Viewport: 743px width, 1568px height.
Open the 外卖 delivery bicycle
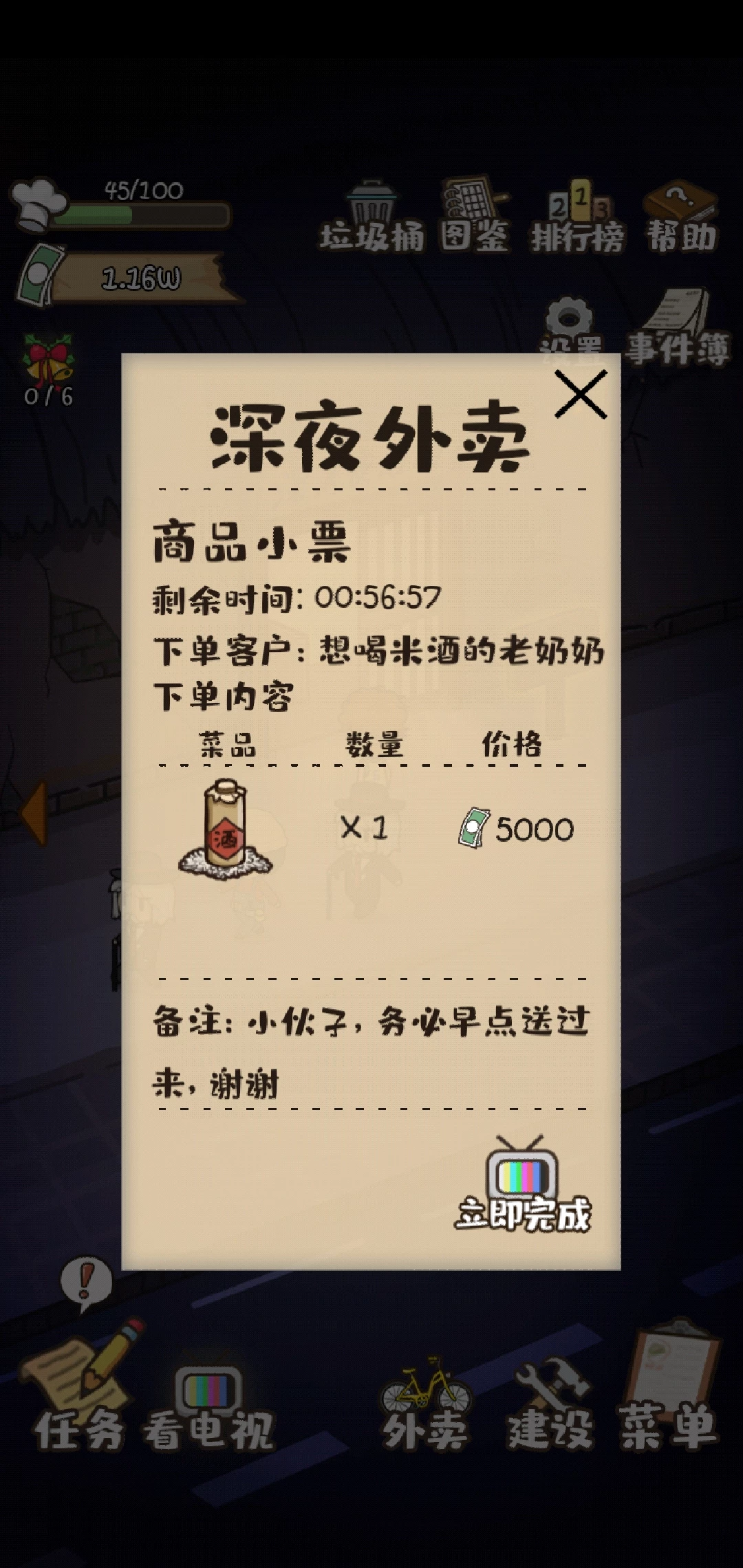[x=425, y=1400]
